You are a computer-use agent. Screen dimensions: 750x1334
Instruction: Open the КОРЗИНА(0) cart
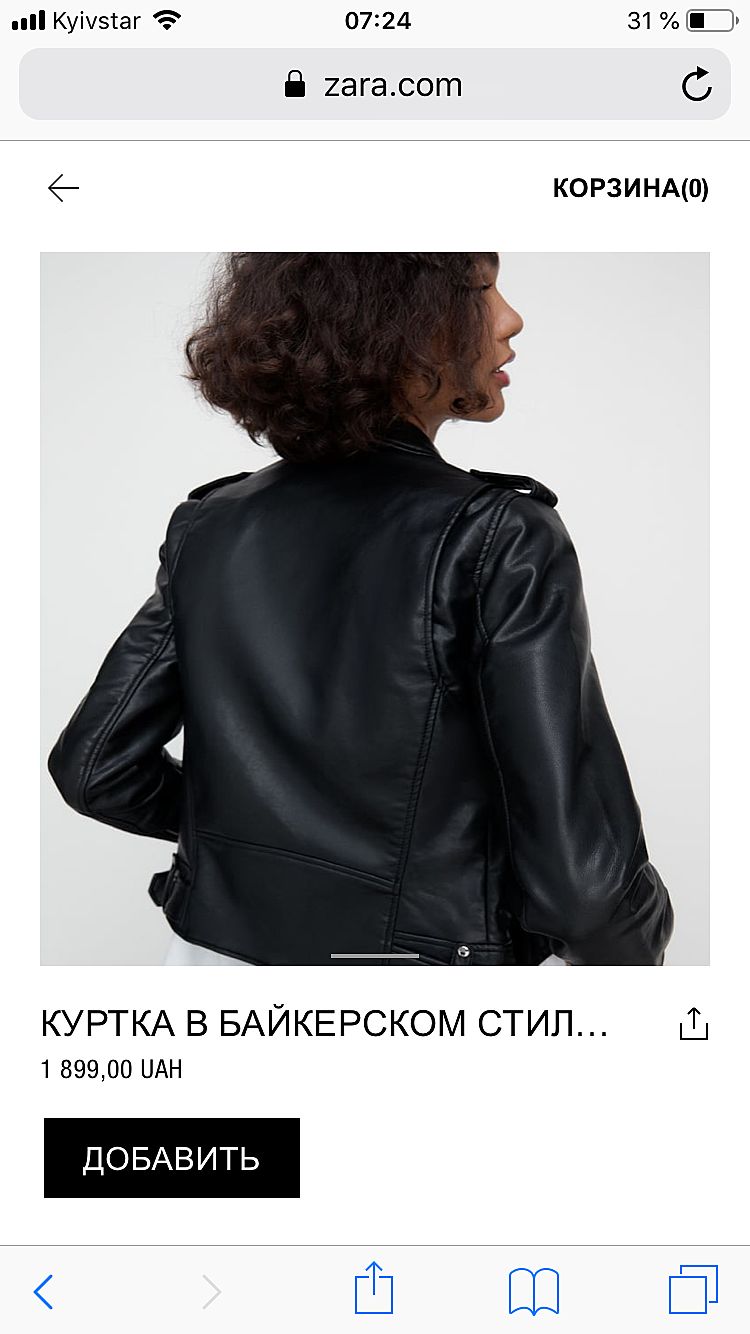tap(630, 189)
